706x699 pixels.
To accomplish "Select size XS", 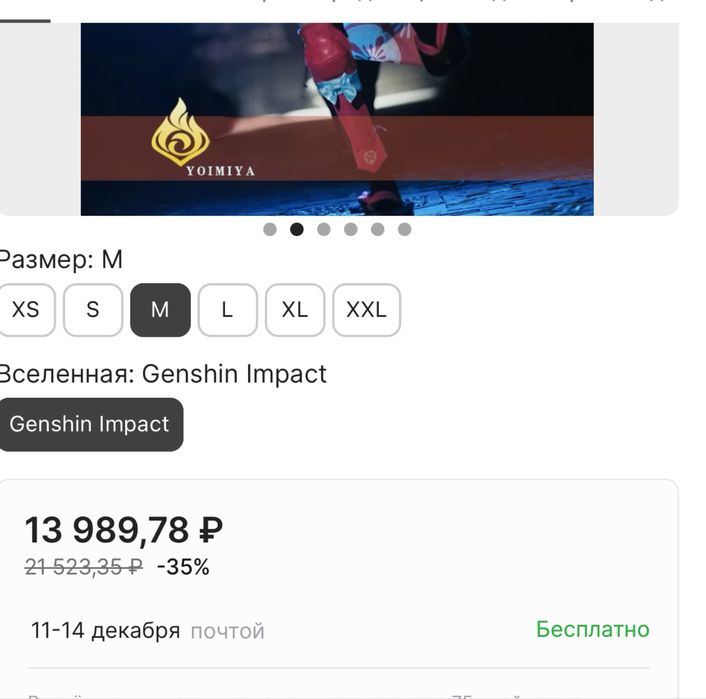I will click(x=26, y=310).
